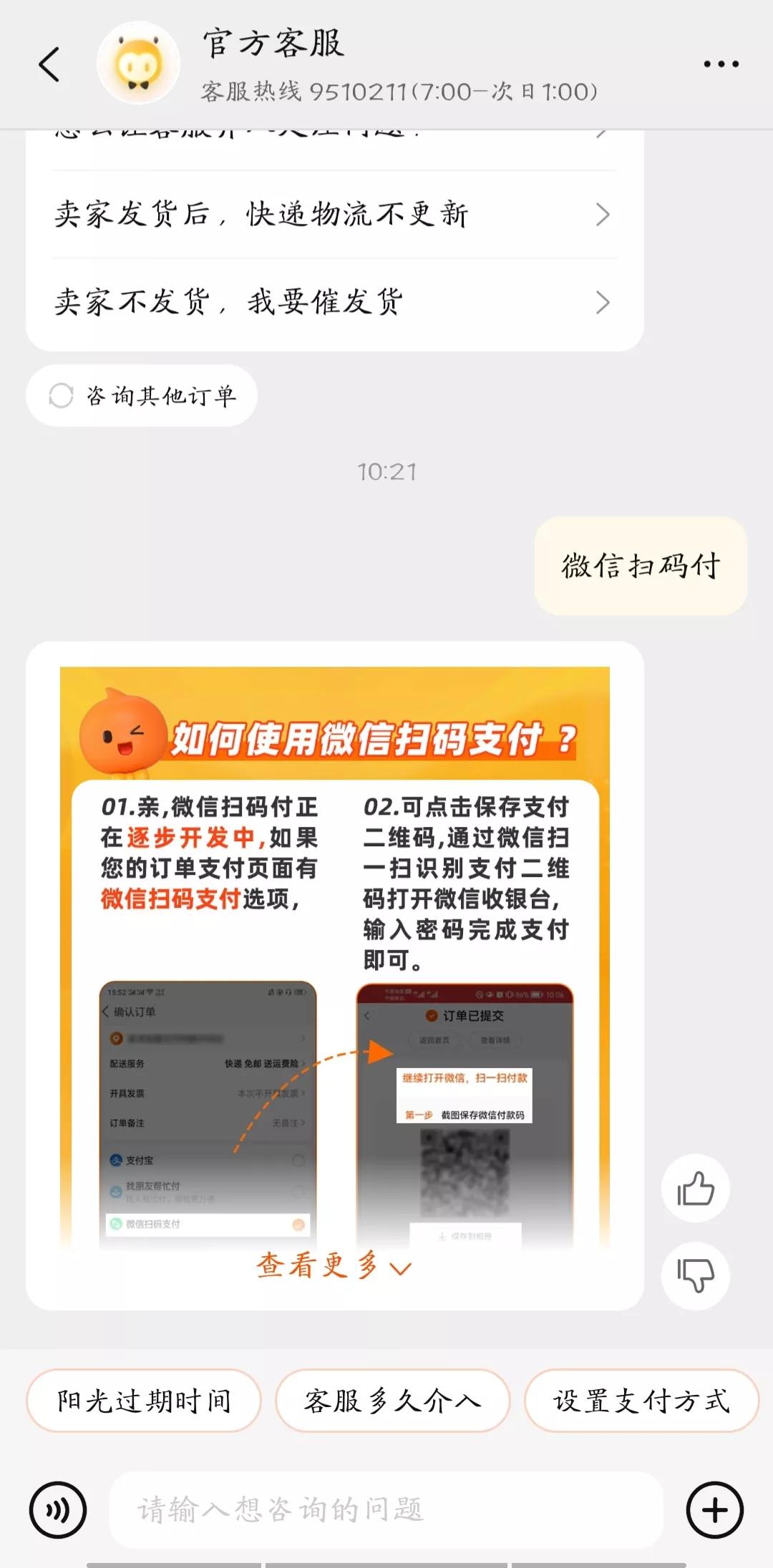
Task: Select the 客服多久介入 suggestion chip
Action: coord(392,1401)
